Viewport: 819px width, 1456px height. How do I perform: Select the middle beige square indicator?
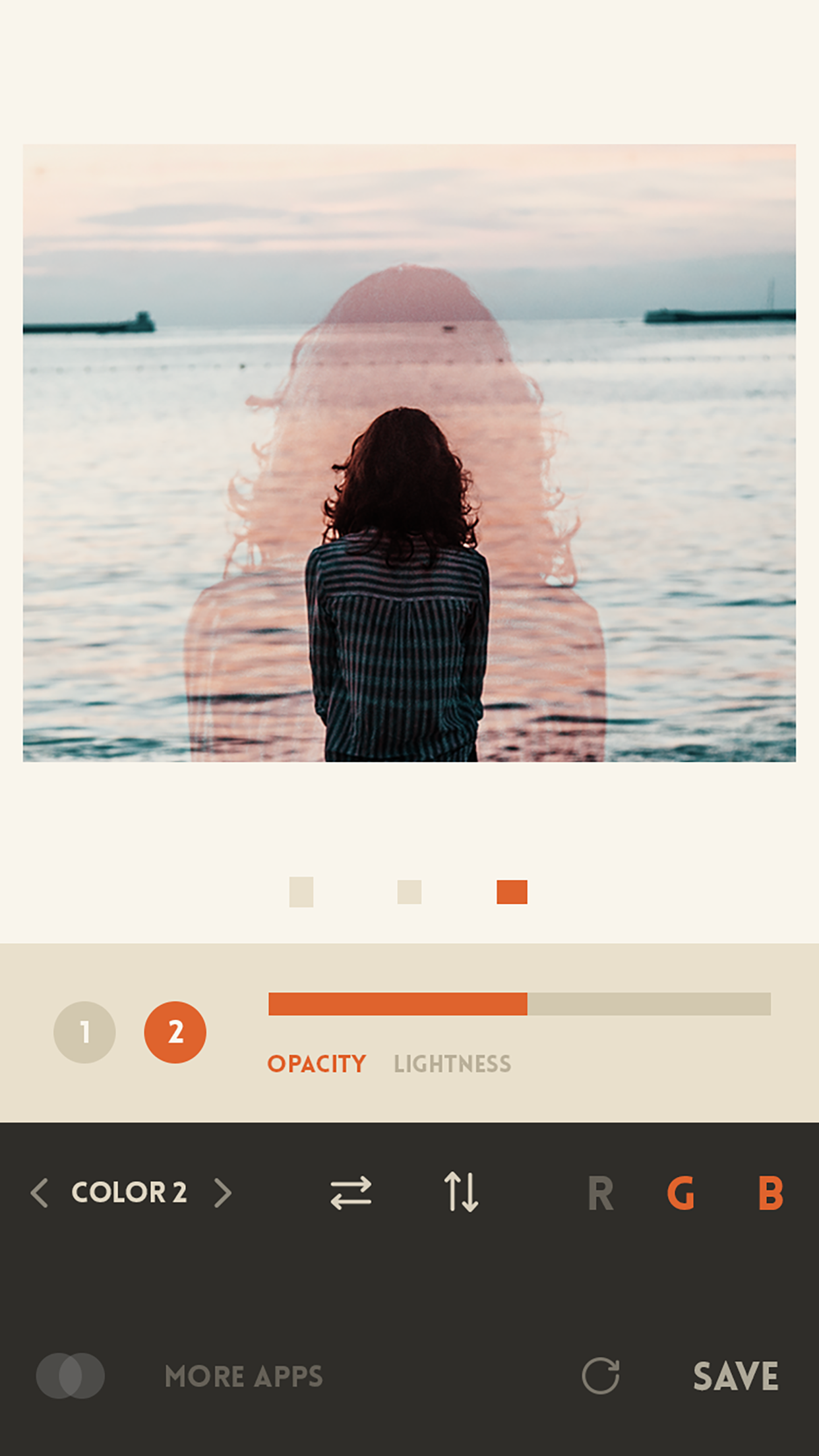(x=409, y=892)
